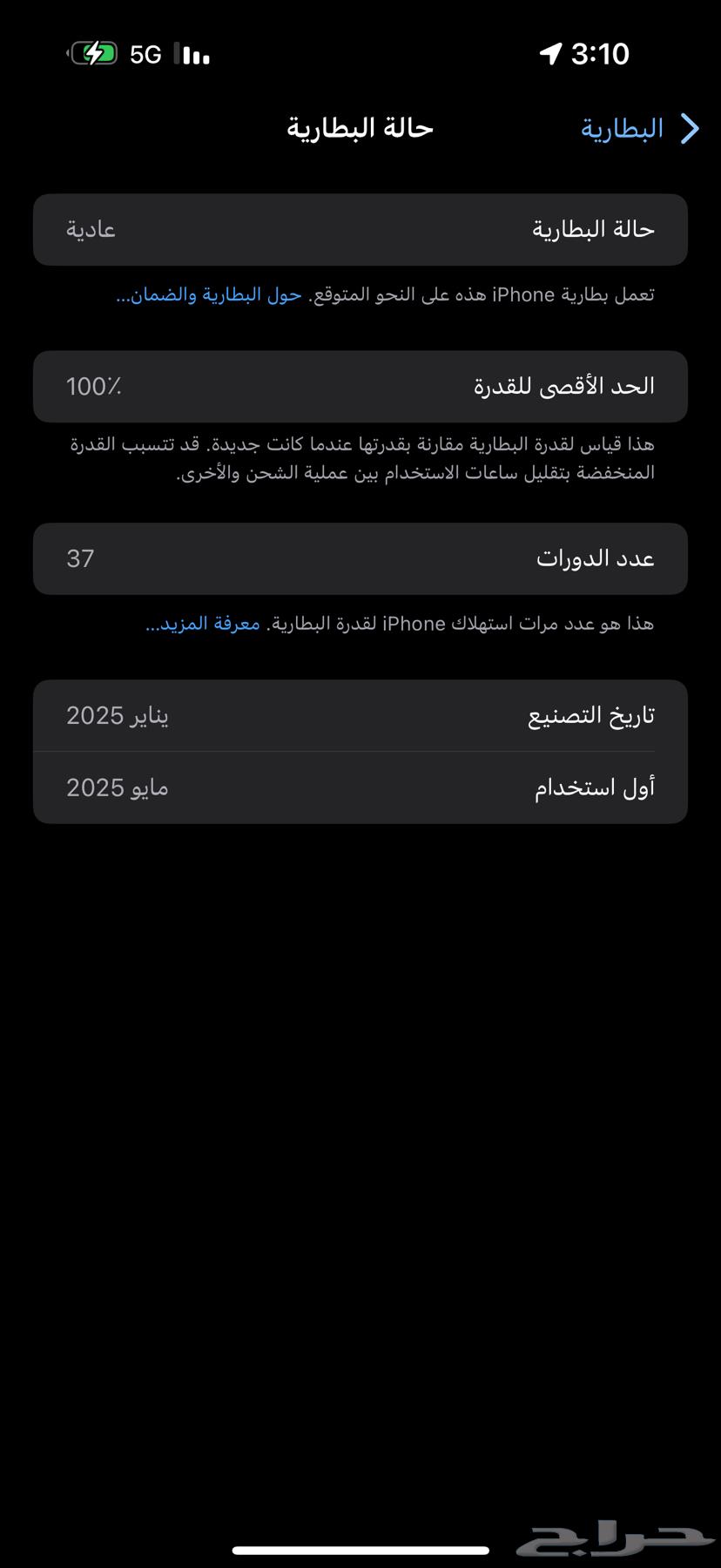Screen dimensions: 721x1568
Task: Select the أول استخدام row showing مايو 2025
Action: pyautogui.click(x=360, y=787)
